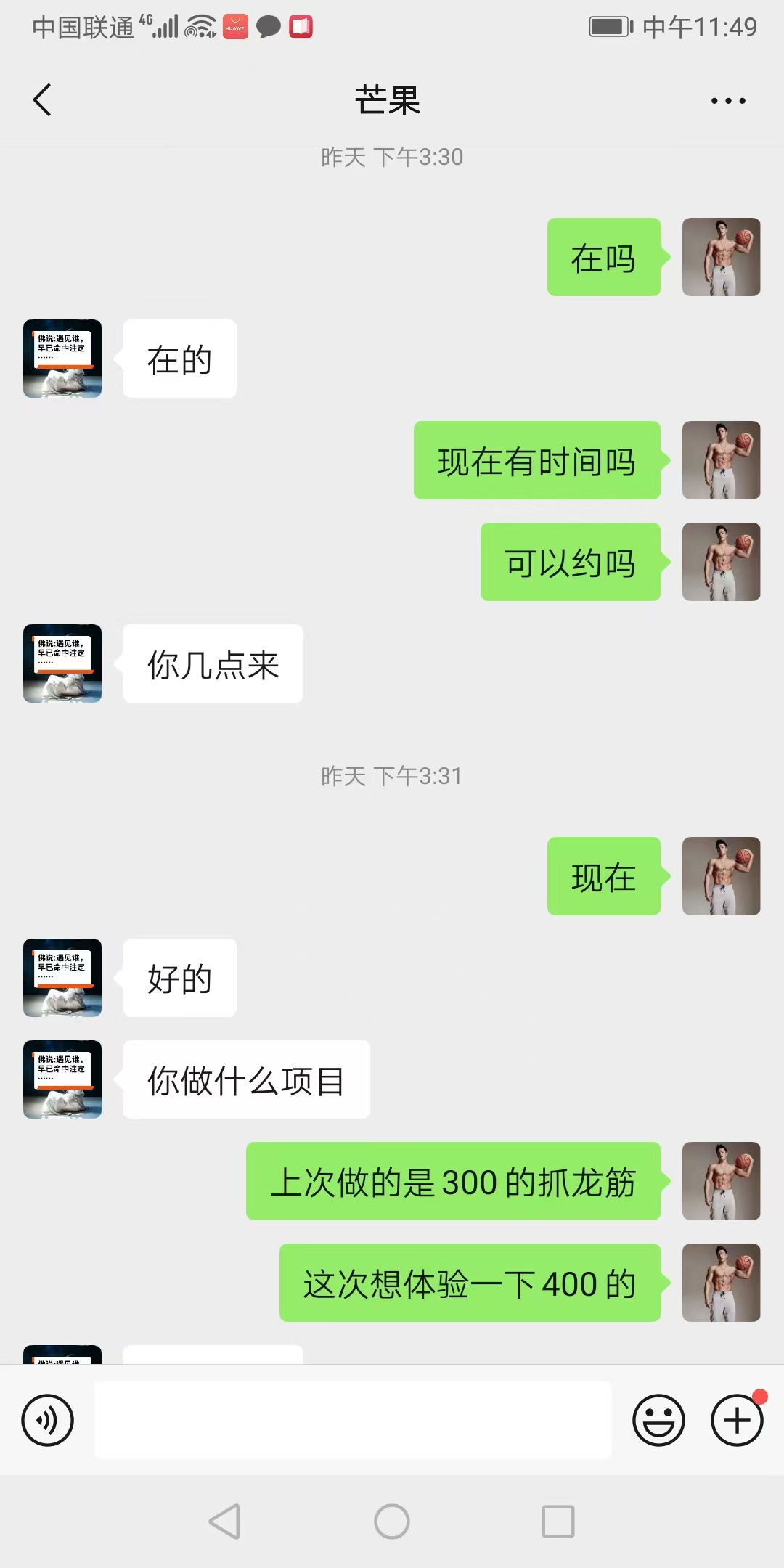The height and width of the screenshot is (1568, 784).
Task: Select the message bubble saying 可以约吗
Action: click(570, 562)
